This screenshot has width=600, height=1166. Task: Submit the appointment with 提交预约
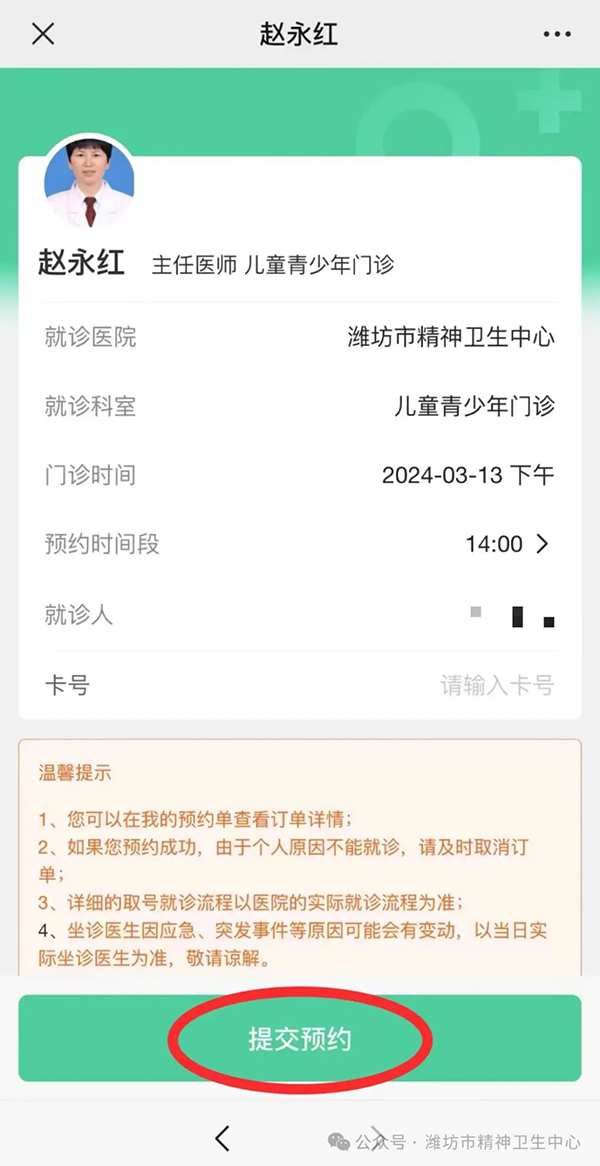pos(300,1038)
